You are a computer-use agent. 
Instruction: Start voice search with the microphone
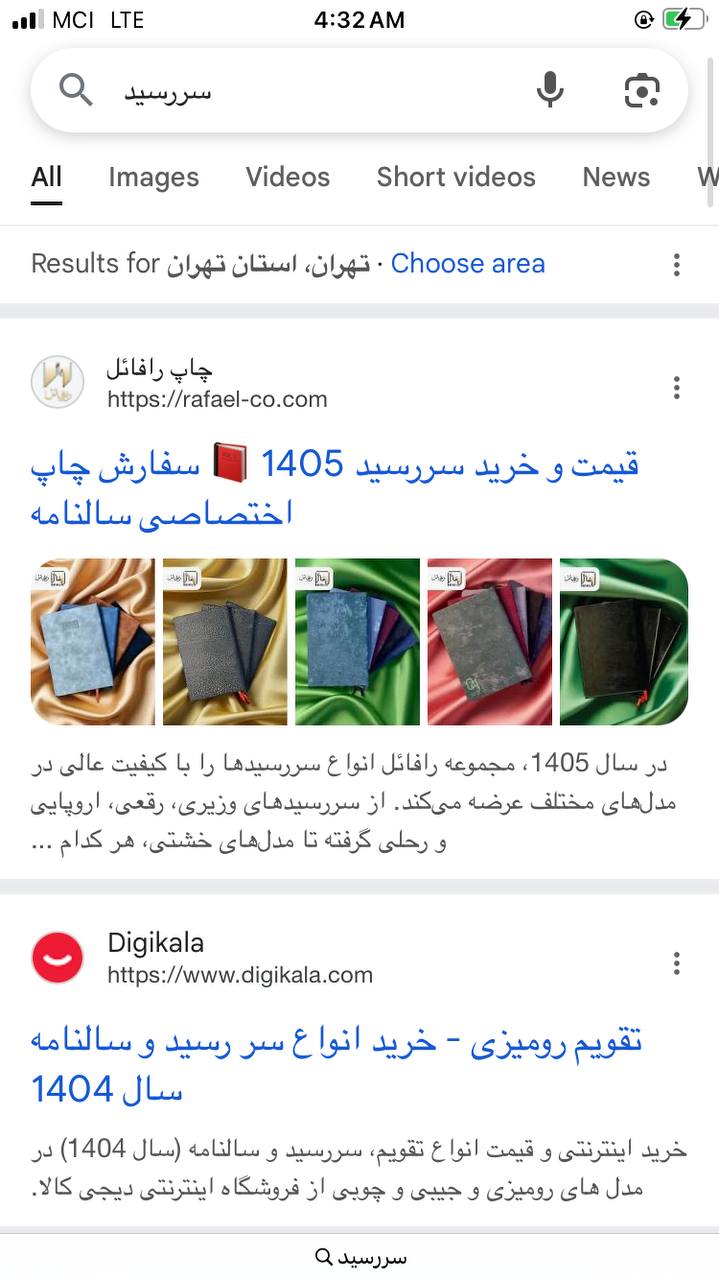550,91
